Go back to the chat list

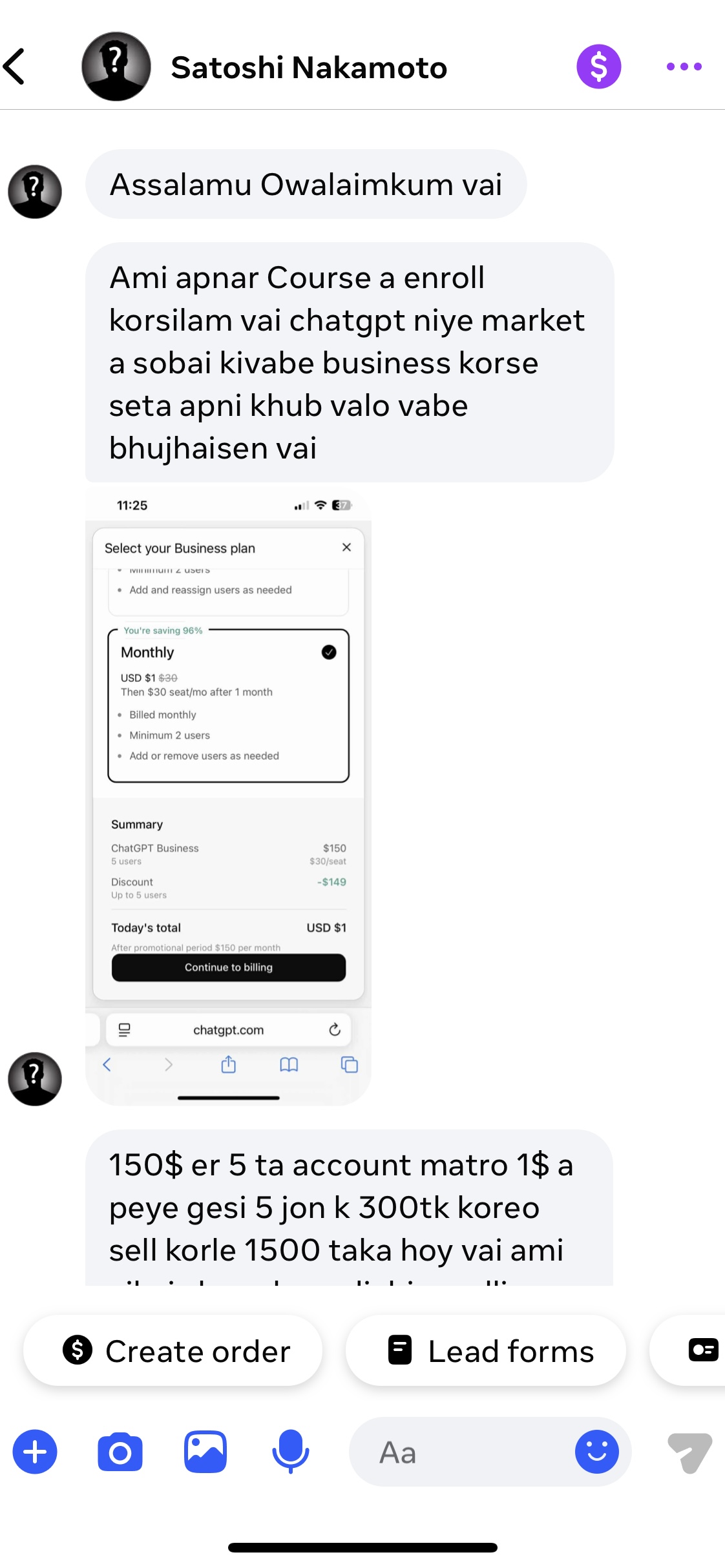click(16, 67)
